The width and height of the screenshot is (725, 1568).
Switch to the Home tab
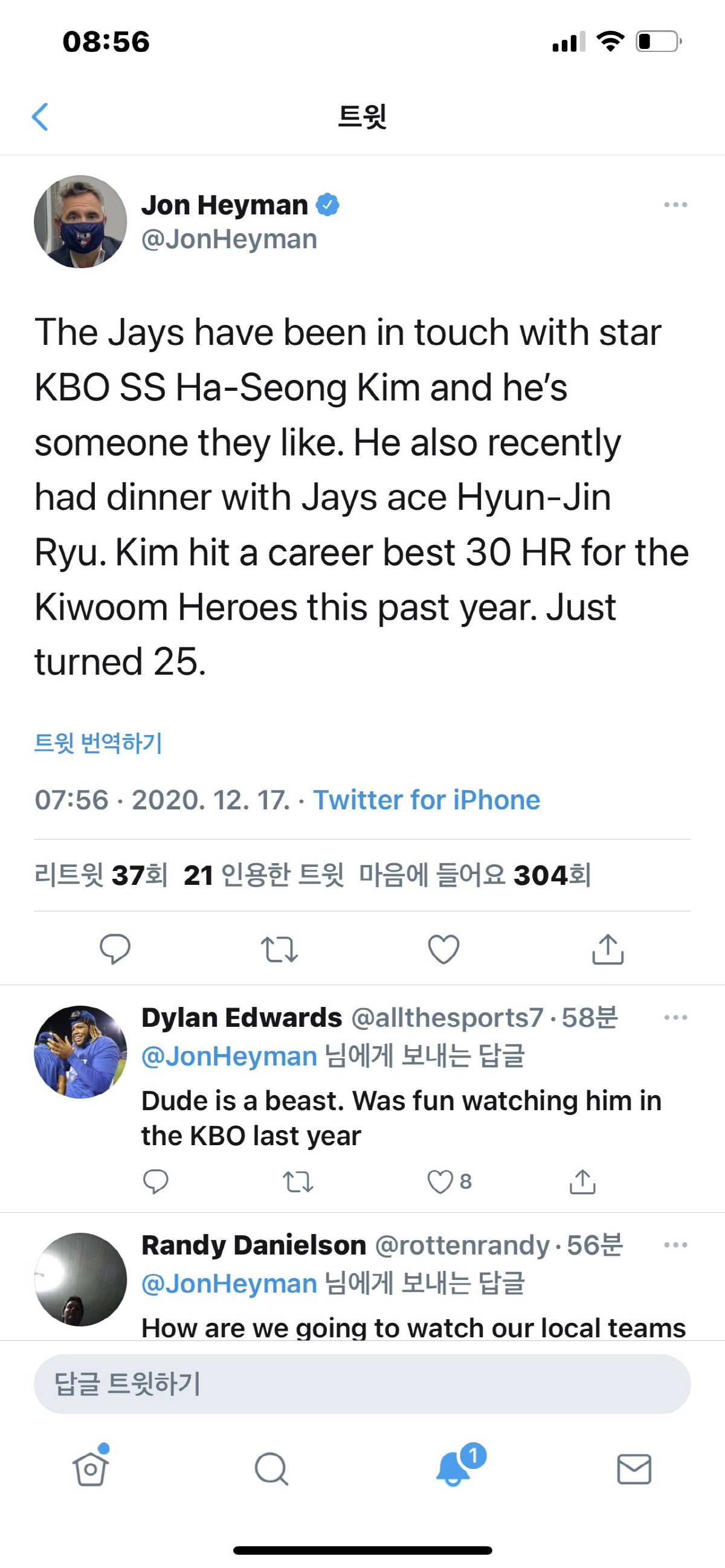click(x=91, y=1470)
